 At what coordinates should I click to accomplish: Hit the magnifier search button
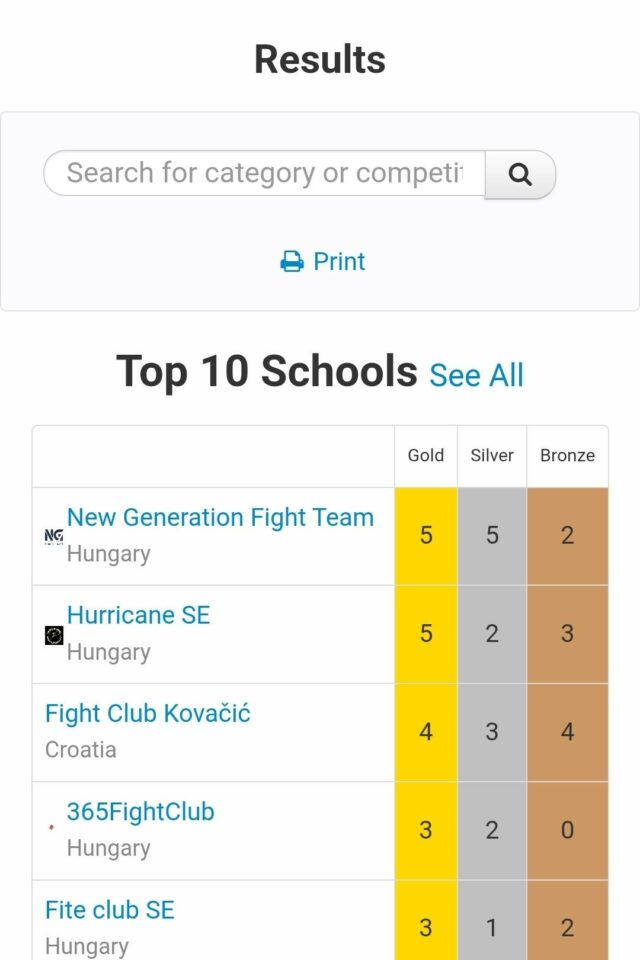[520, 174]
